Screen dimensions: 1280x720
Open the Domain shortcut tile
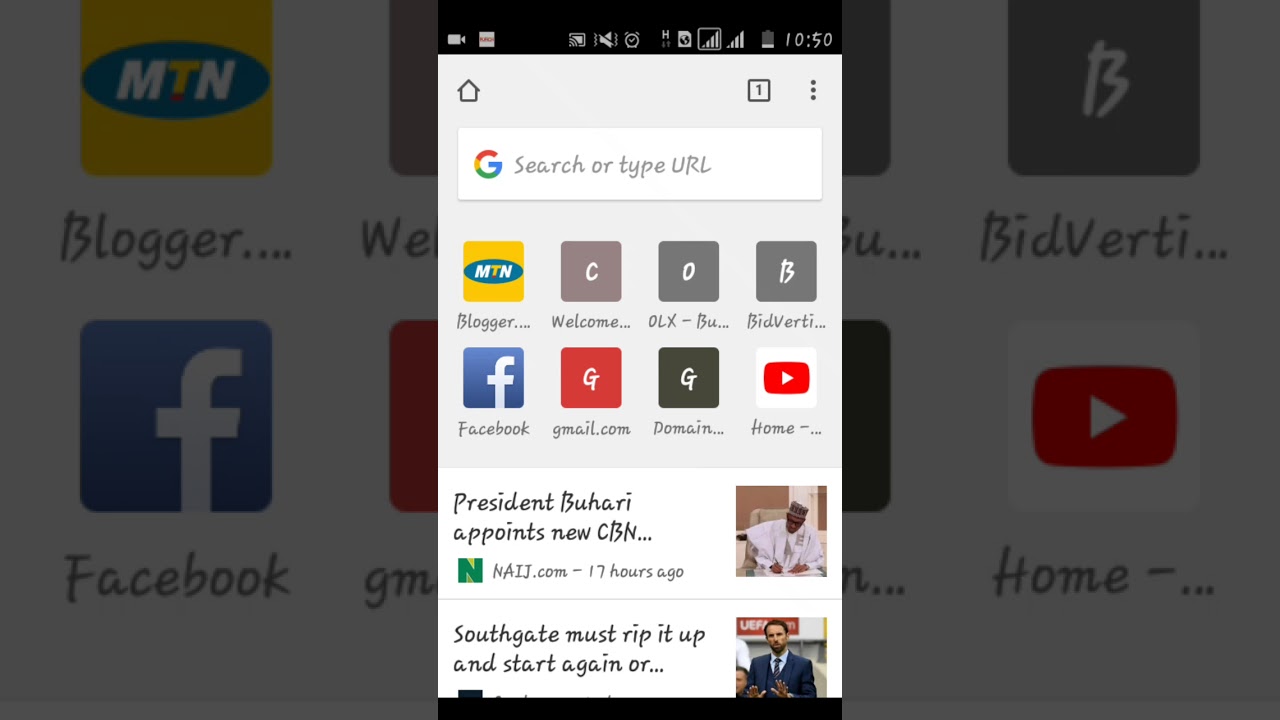pyautogui.click(x=688, y=378)
